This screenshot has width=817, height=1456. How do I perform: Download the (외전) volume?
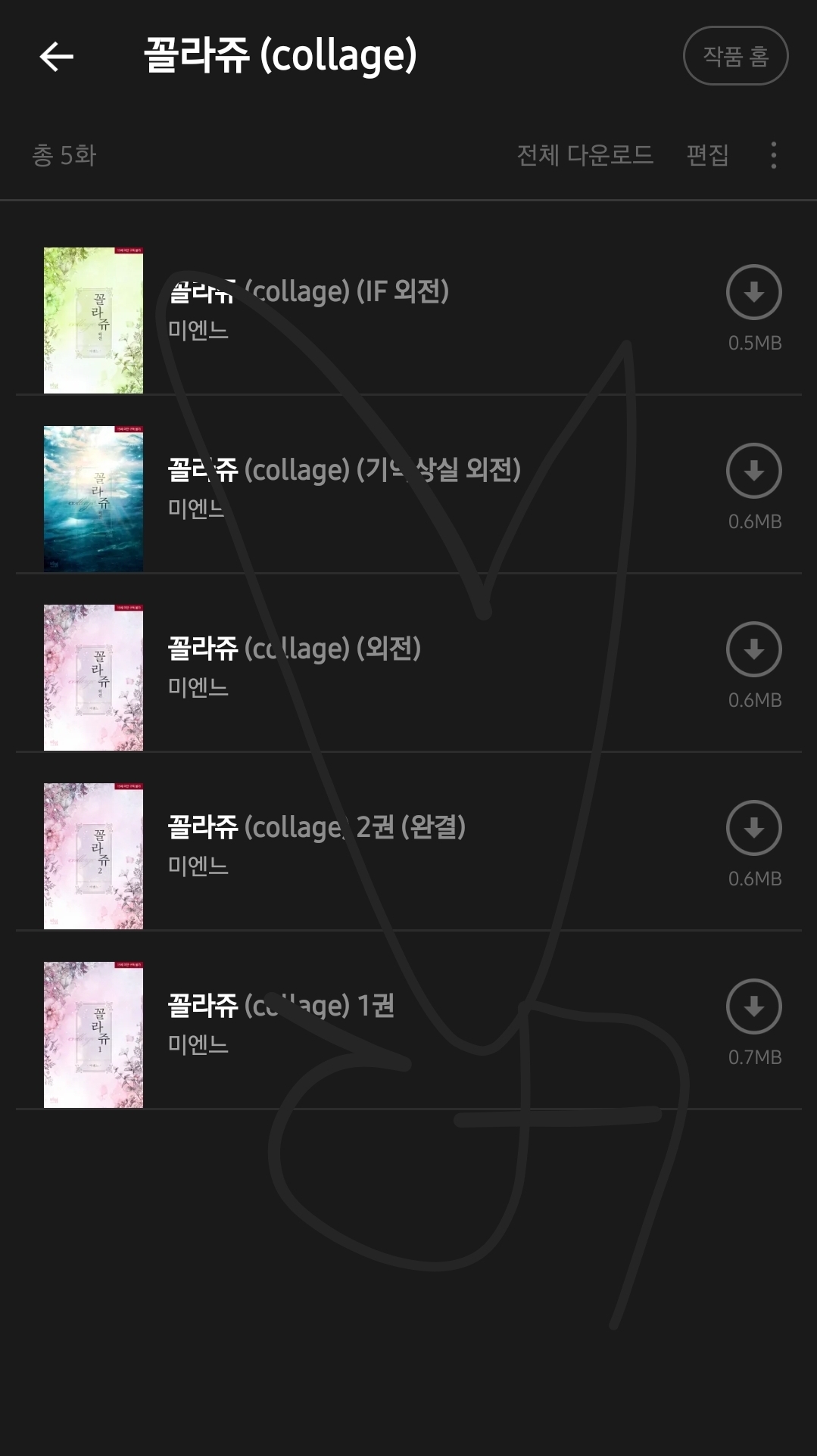click(753, 649)
